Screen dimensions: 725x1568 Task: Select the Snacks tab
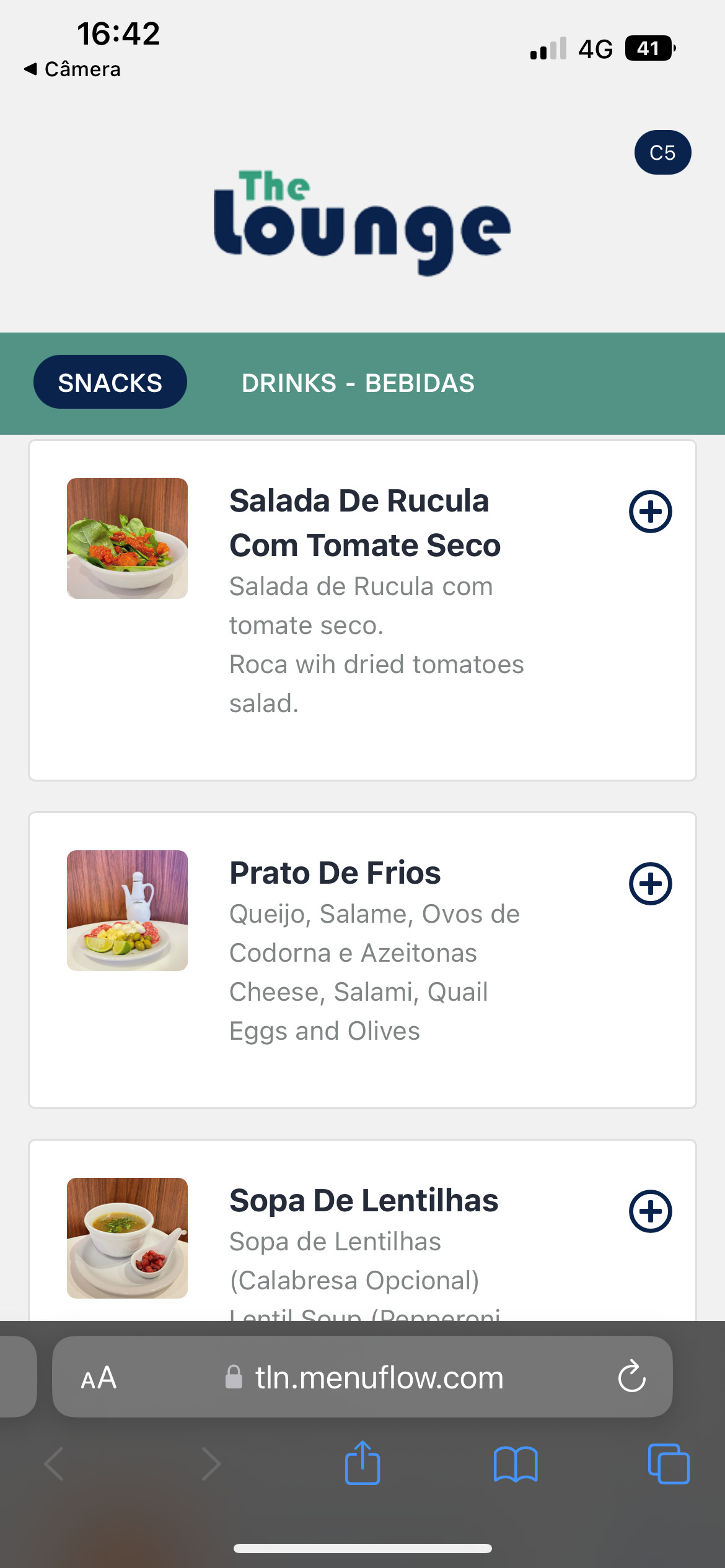pos(110,382)
